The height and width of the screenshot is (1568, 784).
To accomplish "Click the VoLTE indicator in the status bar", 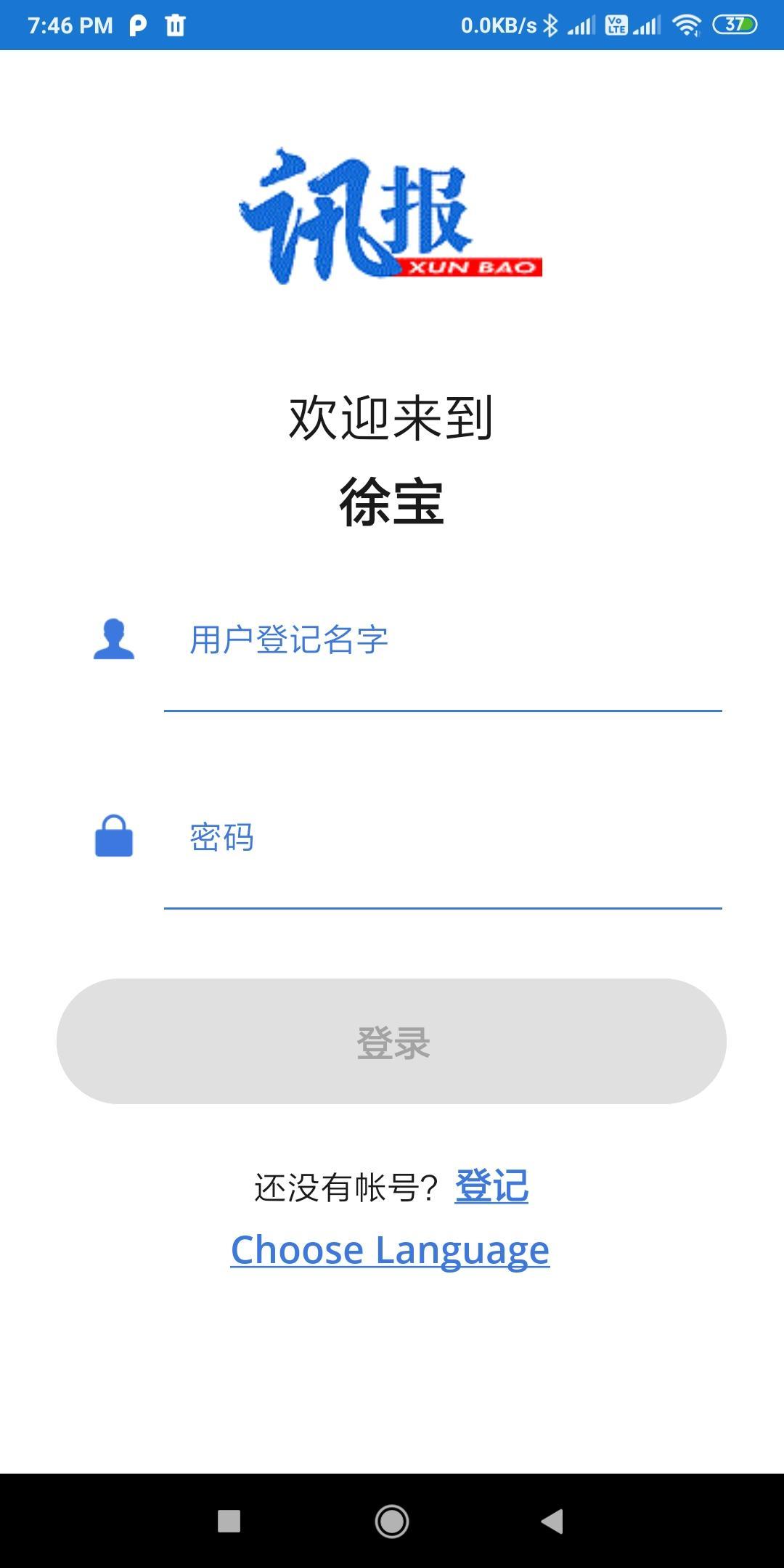I will (616, 24).
